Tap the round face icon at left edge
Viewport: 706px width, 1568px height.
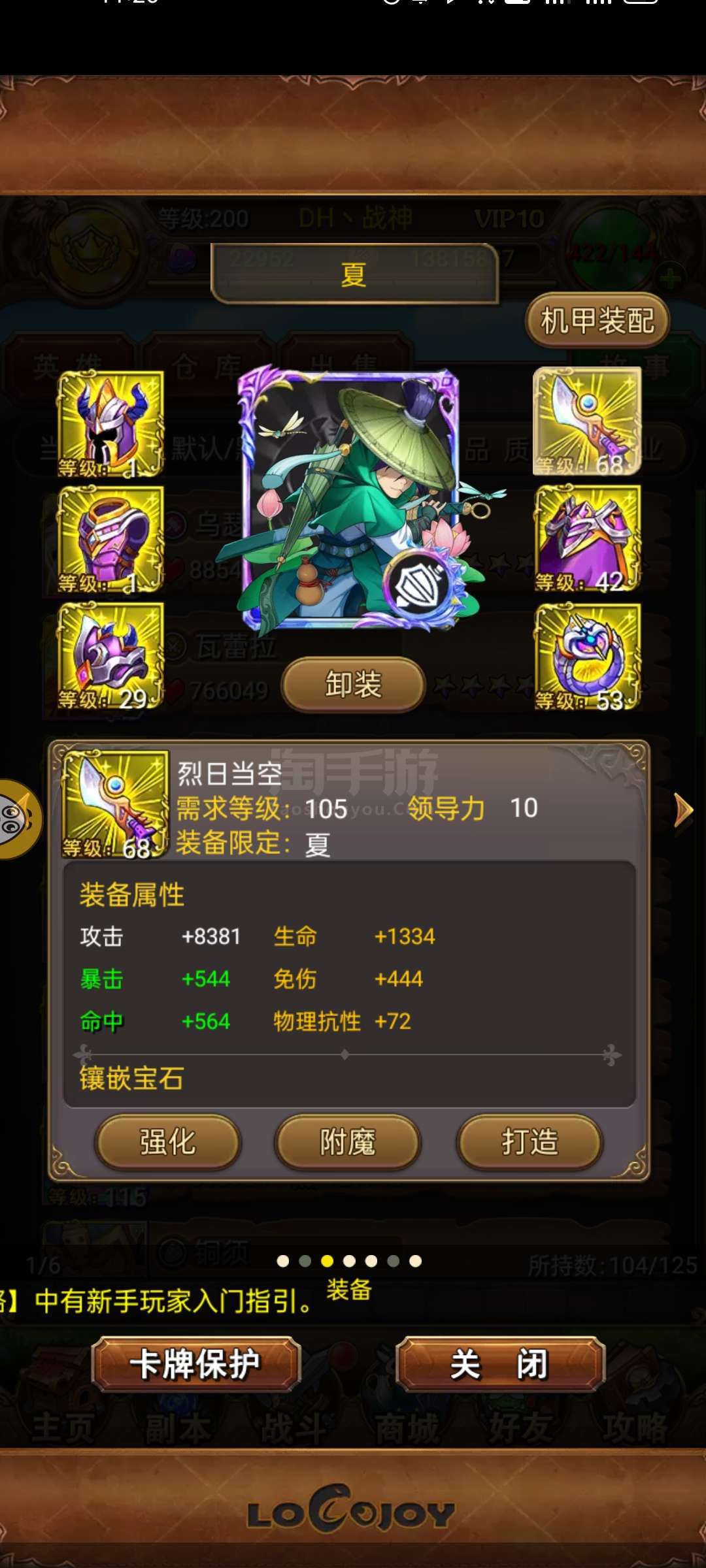click(18, 819)
